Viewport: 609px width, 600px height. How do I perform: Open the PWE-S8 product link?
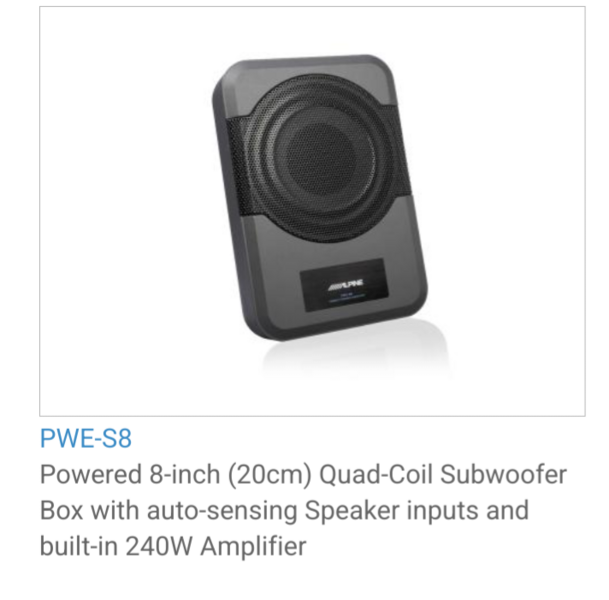click(85, 438)
